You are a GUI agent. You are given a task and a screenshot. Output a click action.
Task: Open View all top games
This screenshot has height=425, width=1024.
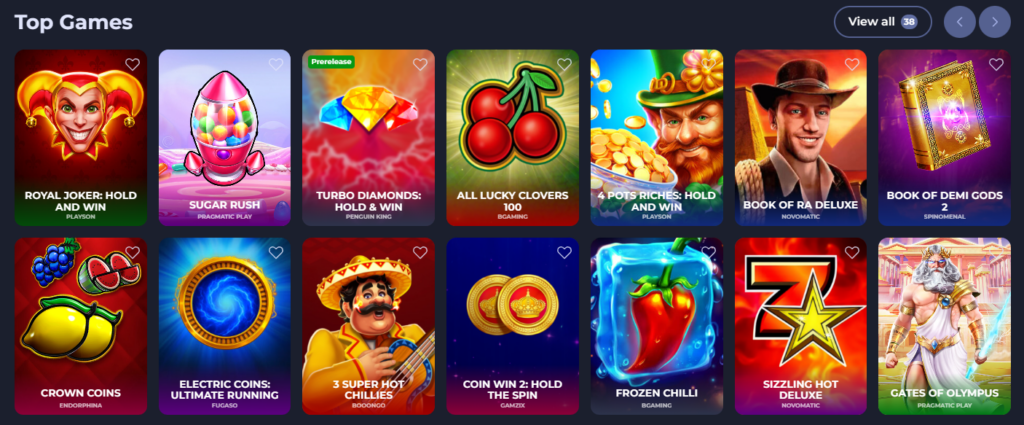(882, 22)
